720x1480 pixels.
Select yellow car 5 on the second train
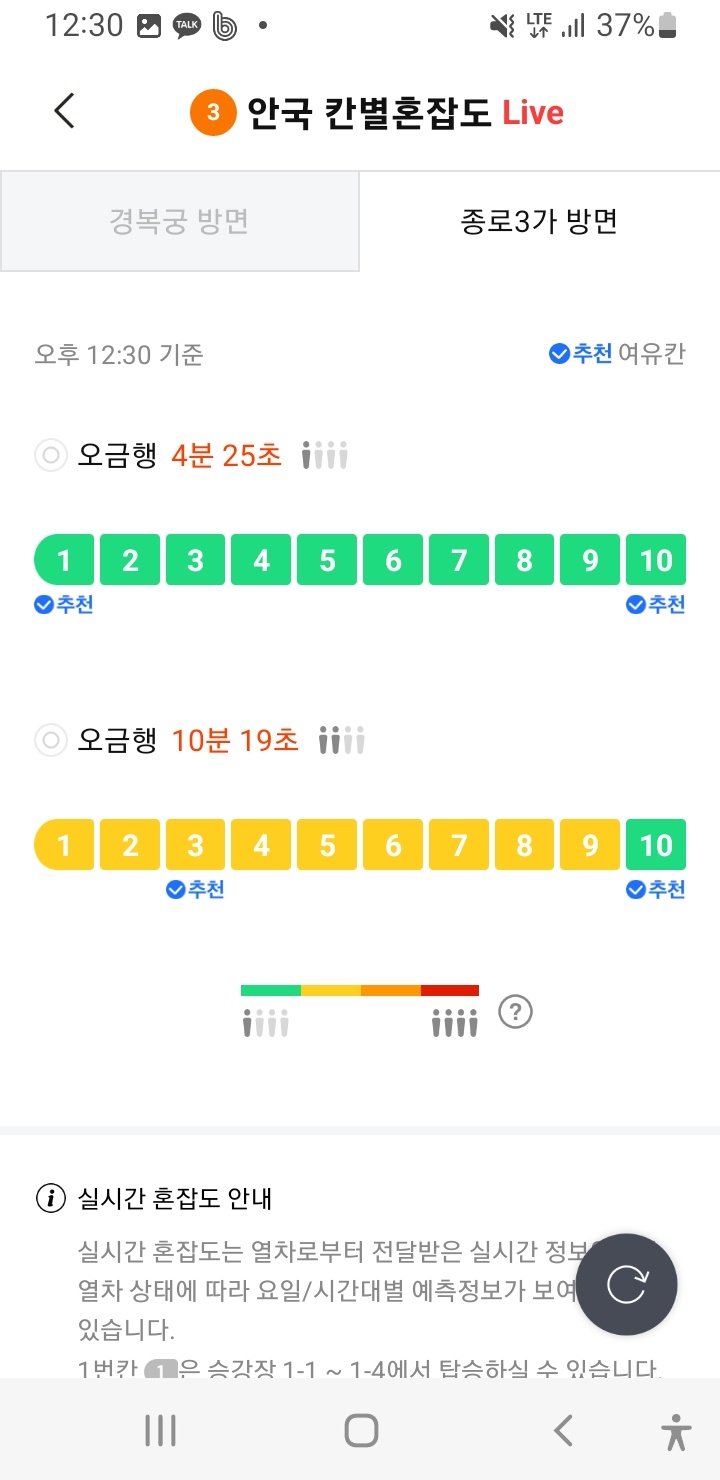coord(326,845)
